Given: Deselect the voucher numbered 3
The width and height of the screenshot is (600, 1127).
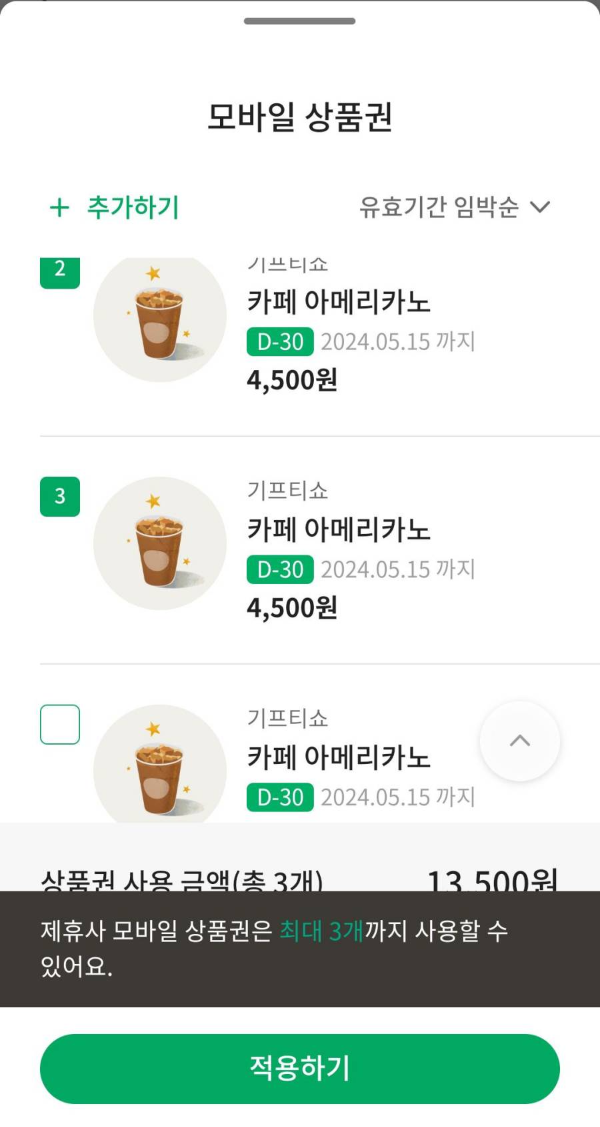Looking at the screenshot, I should [60, 497].
